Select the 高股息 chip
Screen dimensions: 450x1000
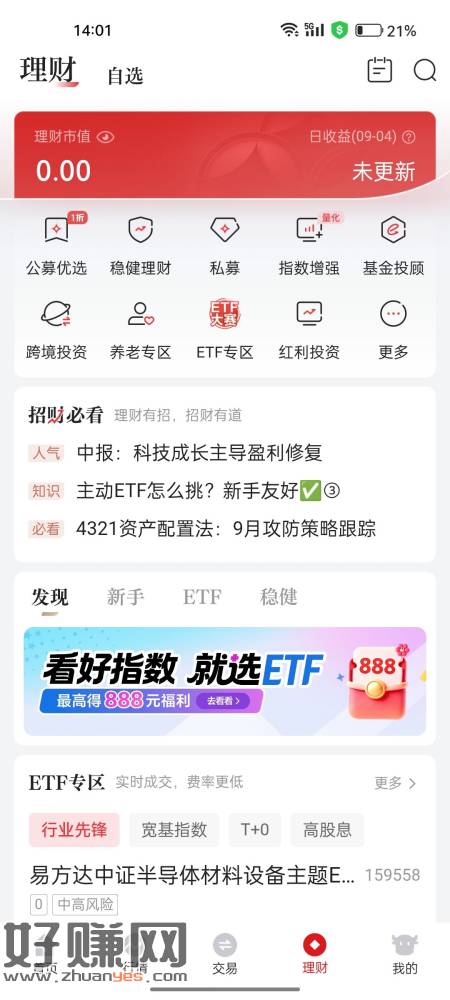pos(328,830)
